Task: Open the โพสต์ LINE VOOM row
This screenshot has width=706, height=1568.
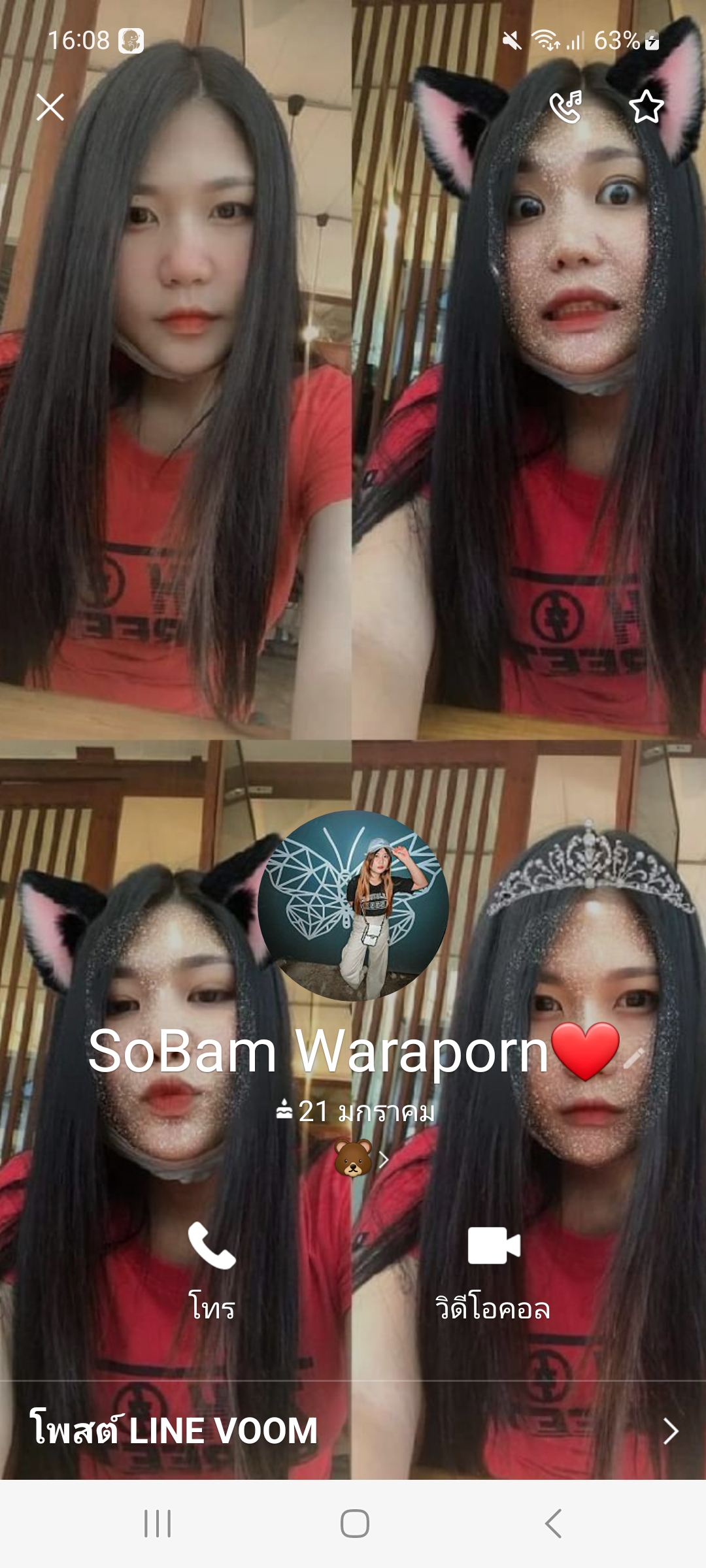Action: [353, 1429]
